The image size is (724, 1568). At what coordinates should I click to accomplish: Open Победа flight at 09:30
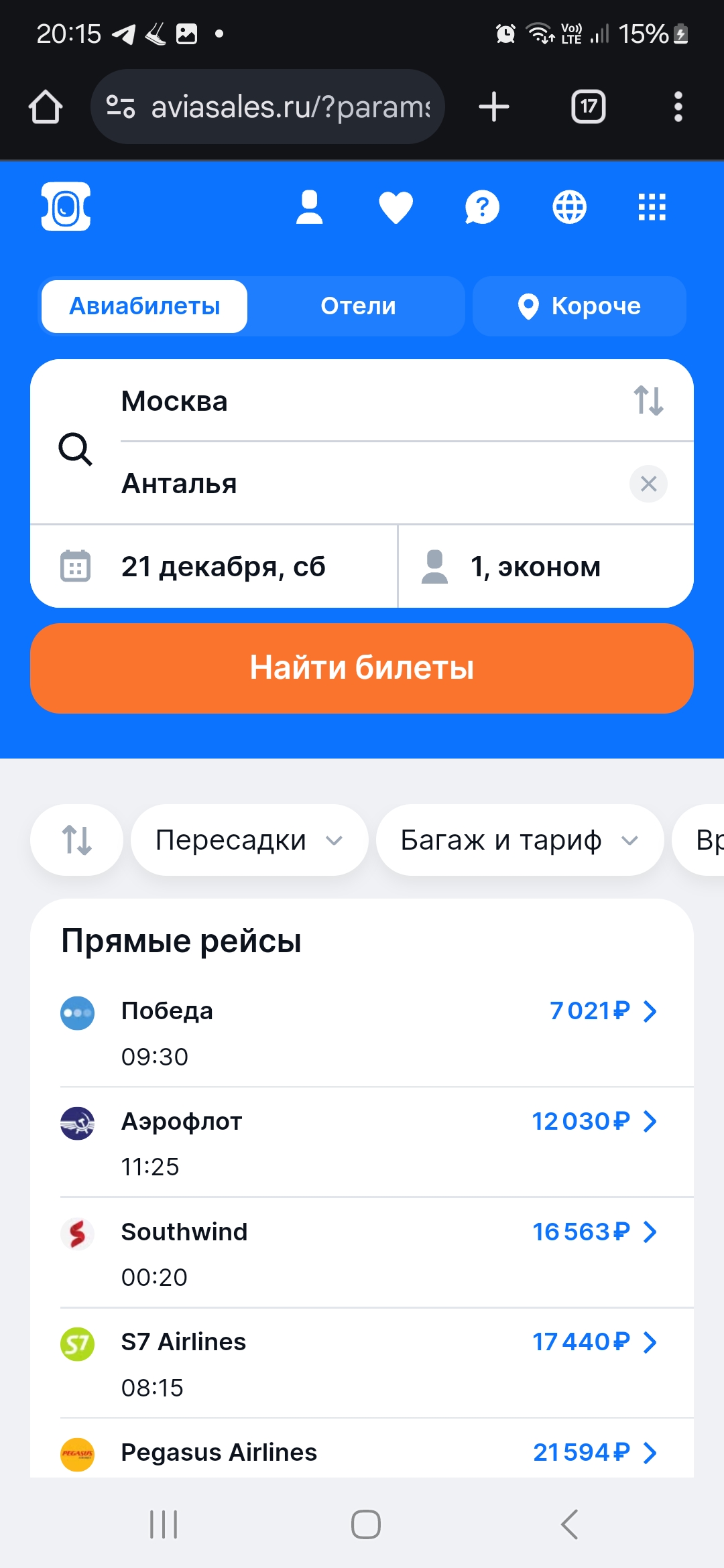(x=362, y=1033)
